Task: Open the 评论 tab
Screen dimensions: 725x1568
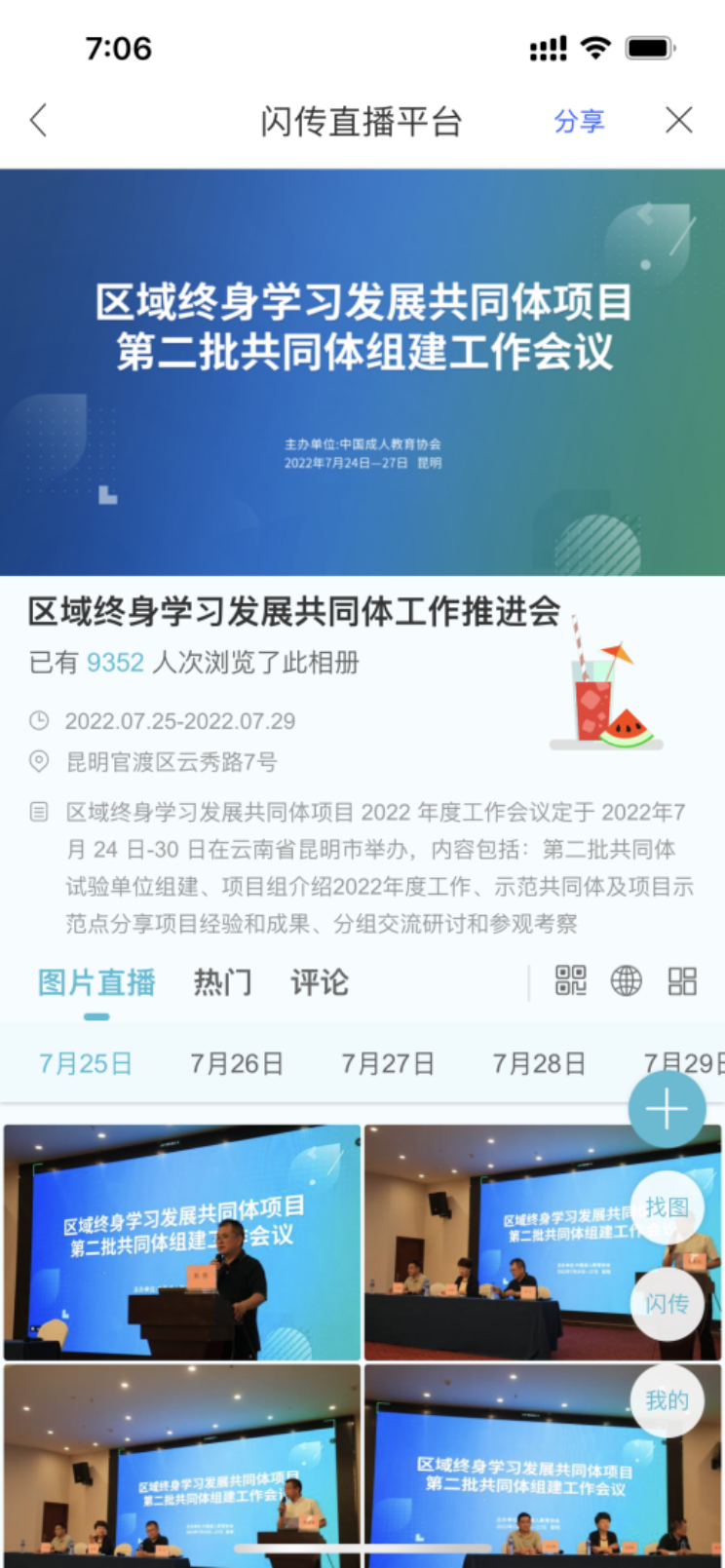Action: coord(320,982)
